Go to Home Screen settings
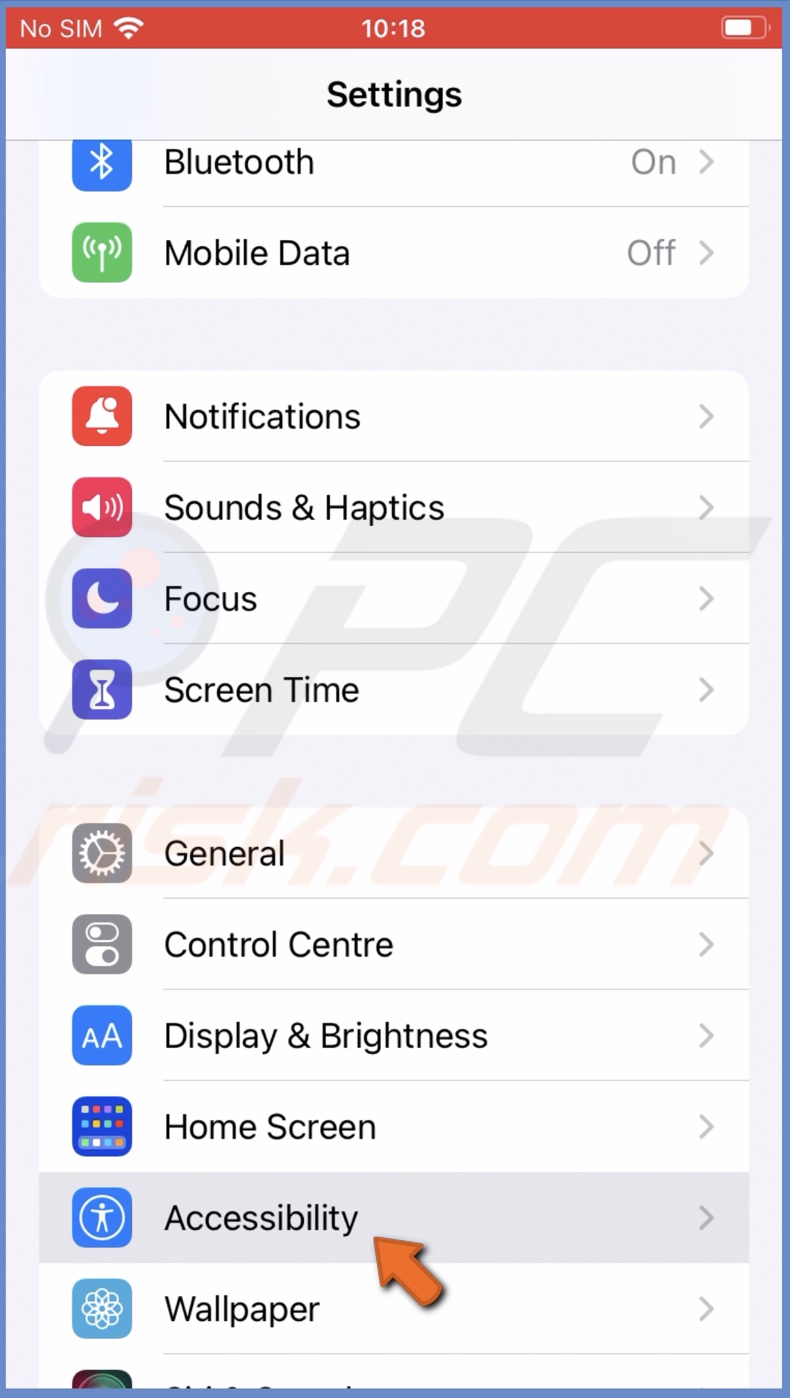This screenshot has width=790, height=1398. [x=394, y=1126]
